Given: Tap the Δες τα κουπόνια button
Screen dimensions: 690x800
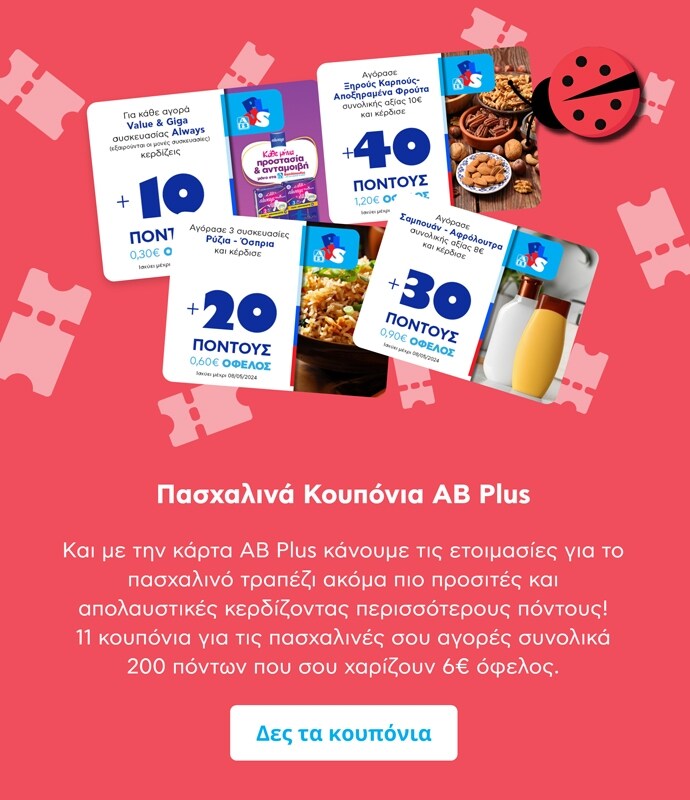Looking at the screenshot, I should tap(344, 733).
